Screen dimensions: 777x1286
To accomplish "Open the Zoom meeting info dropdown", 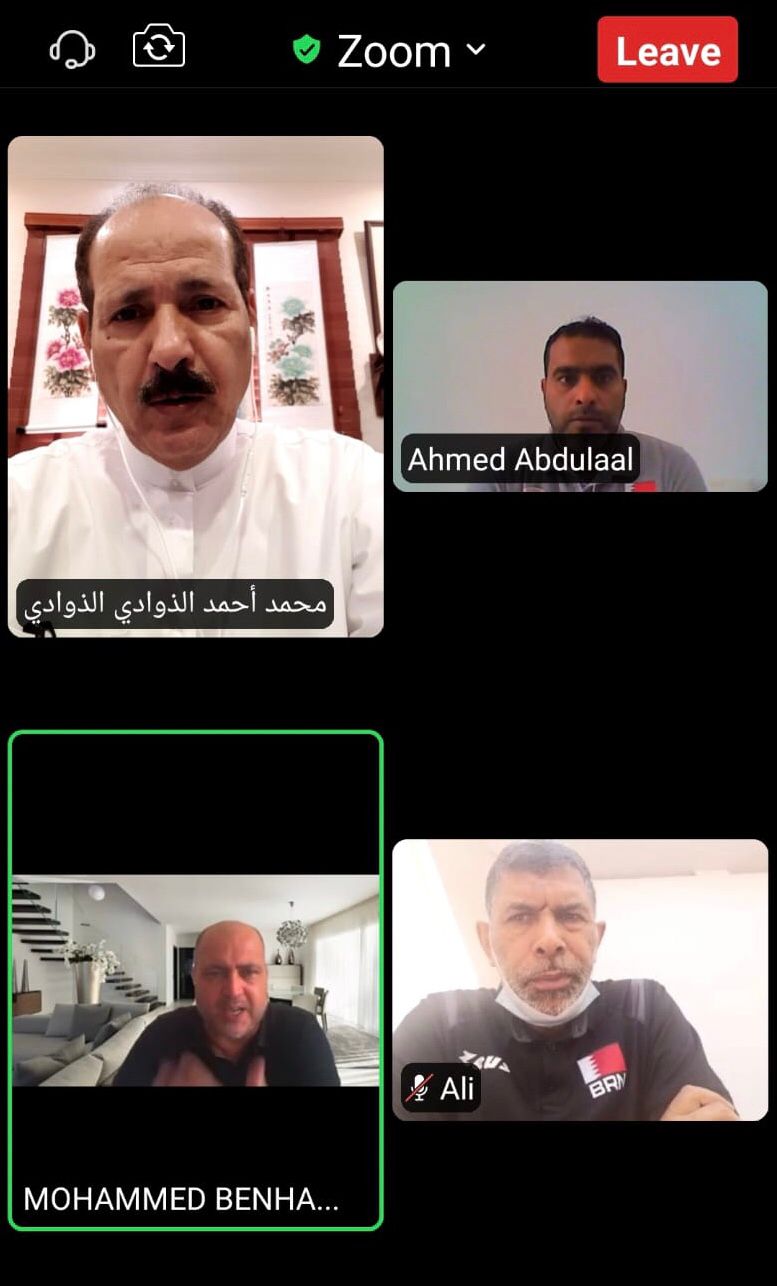I will (x=390, y=50).
